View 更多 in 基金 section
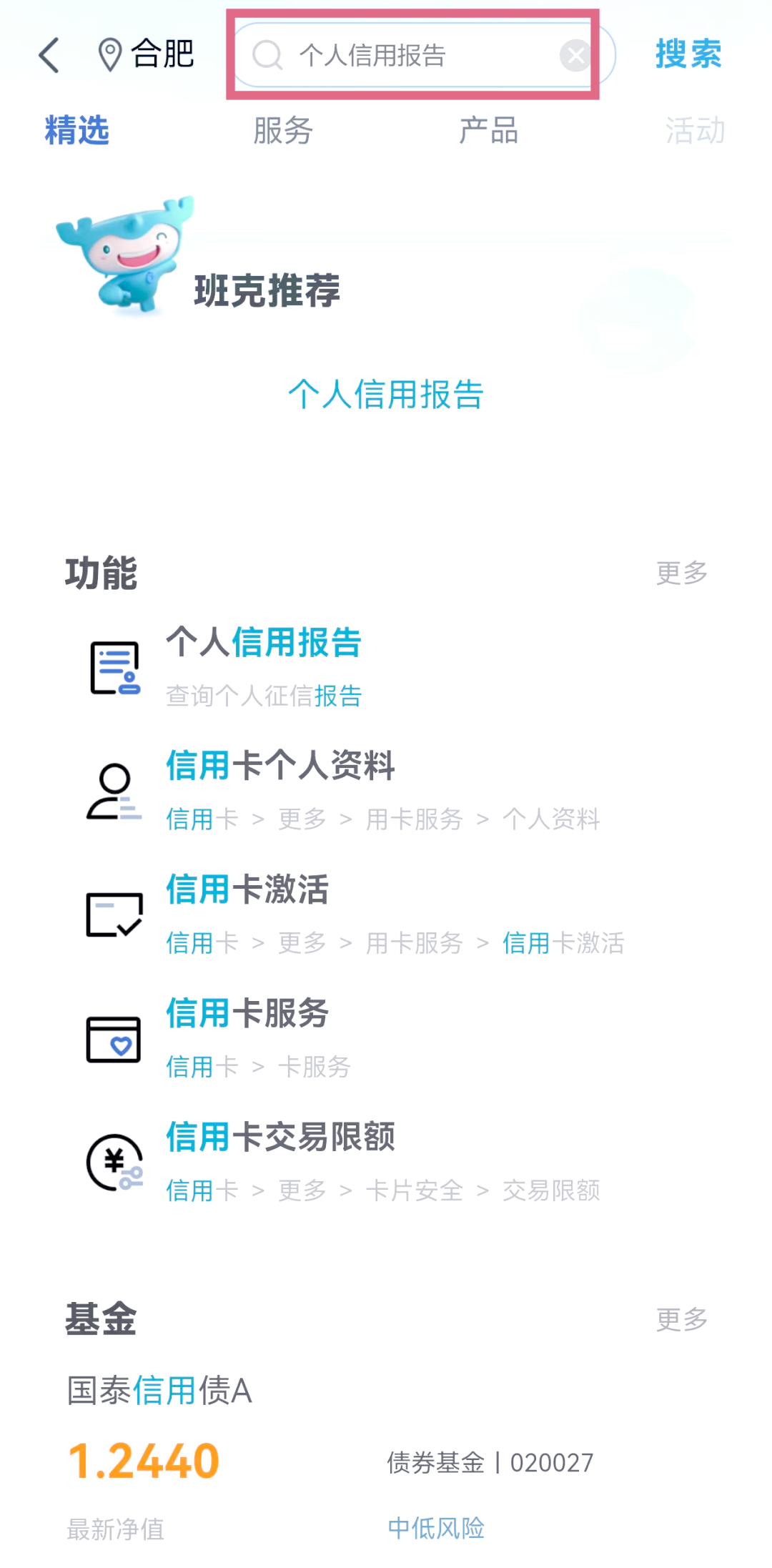Viewport: 772px width, 1568px height. click(681, 1319)
